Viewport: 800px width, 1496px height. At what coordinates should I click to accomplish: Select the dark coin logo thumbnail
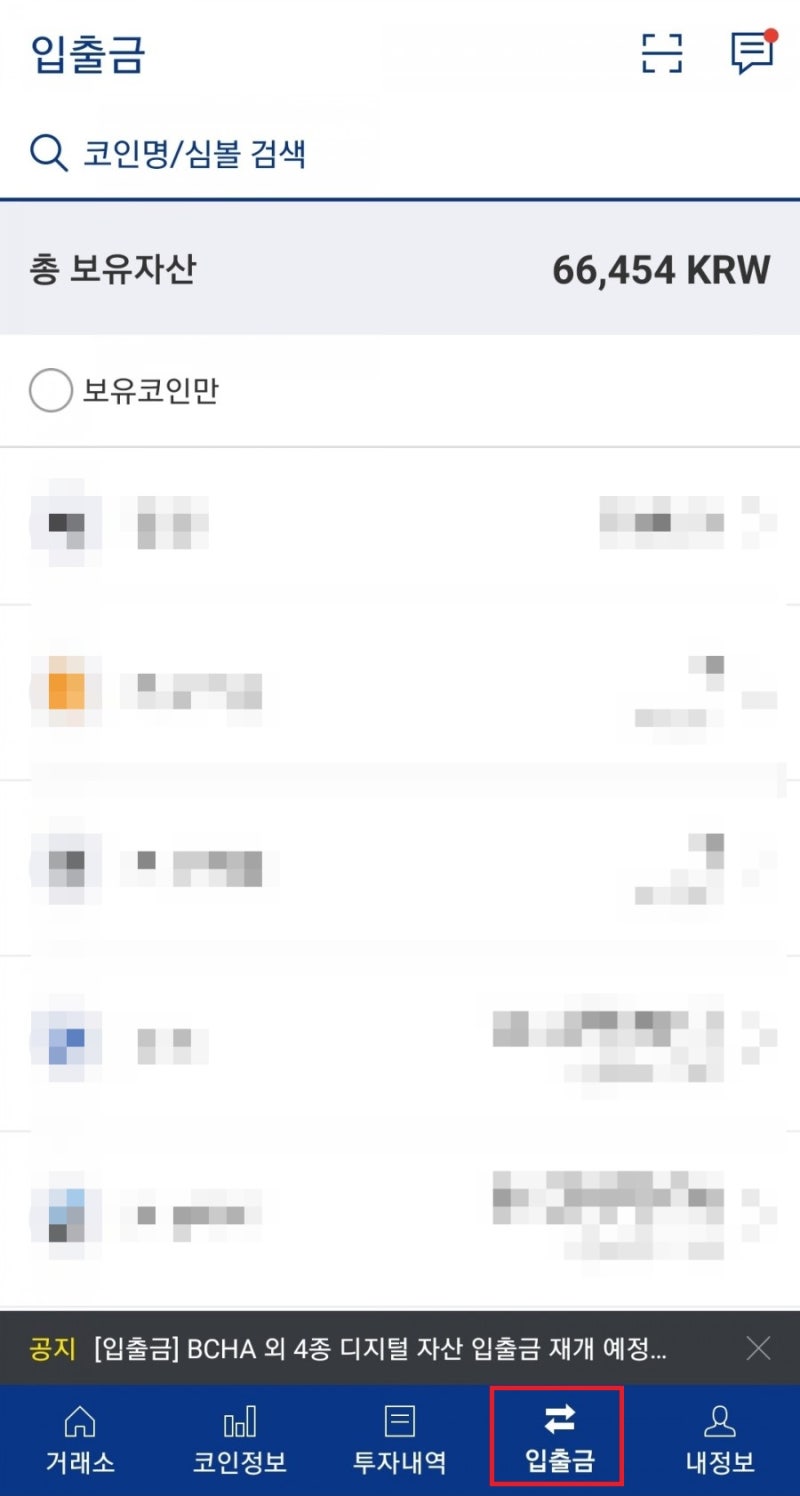point(65,525)
